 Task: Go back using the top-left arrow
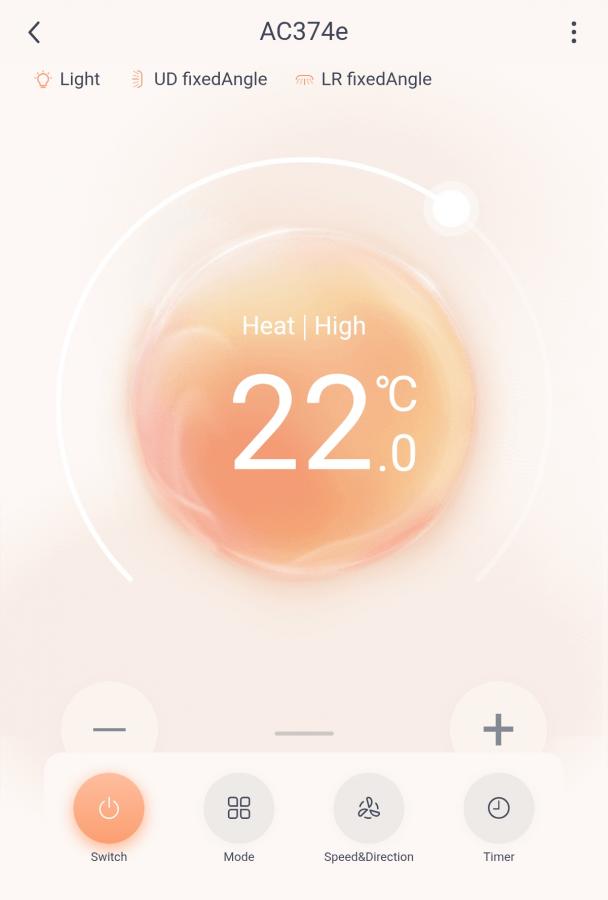click(x=34, y=32)
